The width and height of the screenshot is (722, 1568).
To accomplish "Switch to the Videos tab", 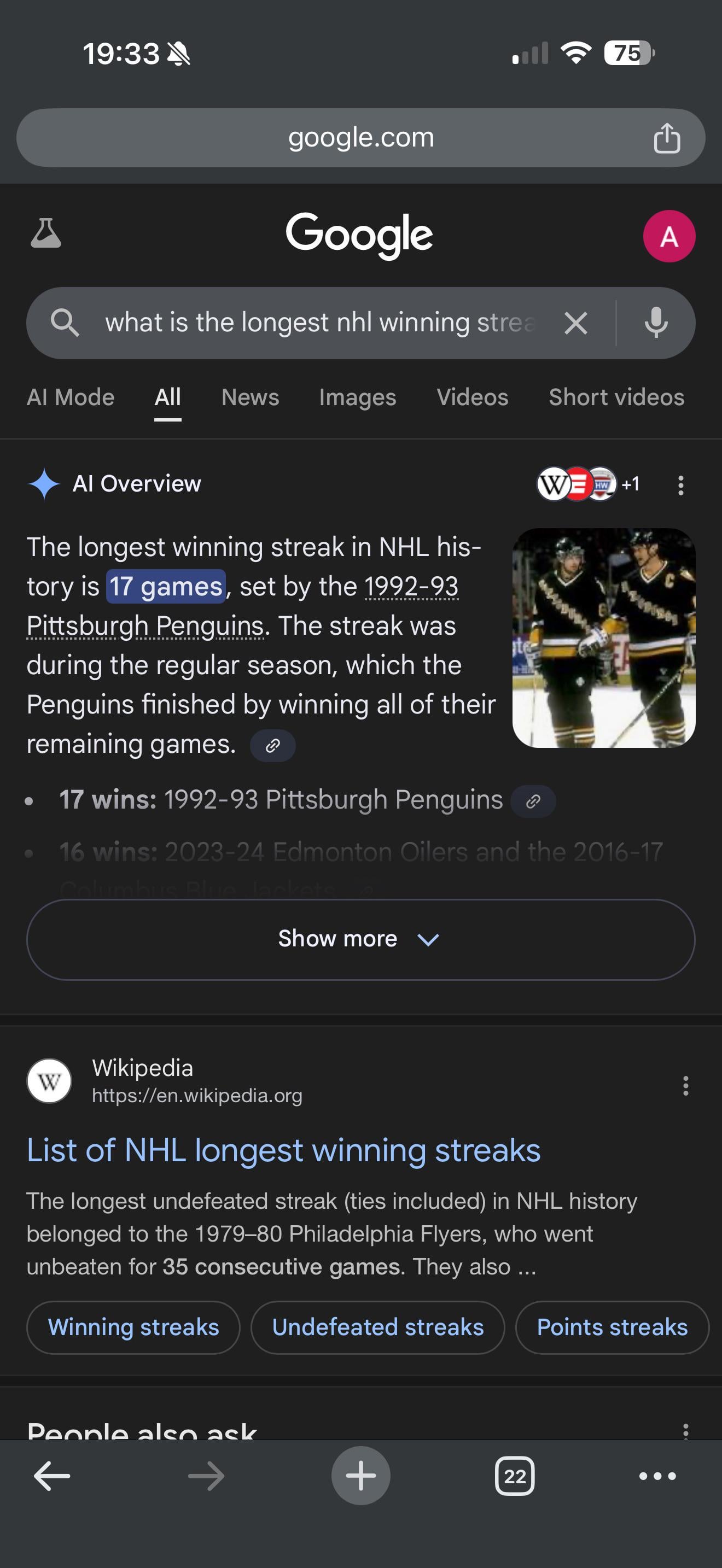I will pyautogui.click(x=473, y=397).
